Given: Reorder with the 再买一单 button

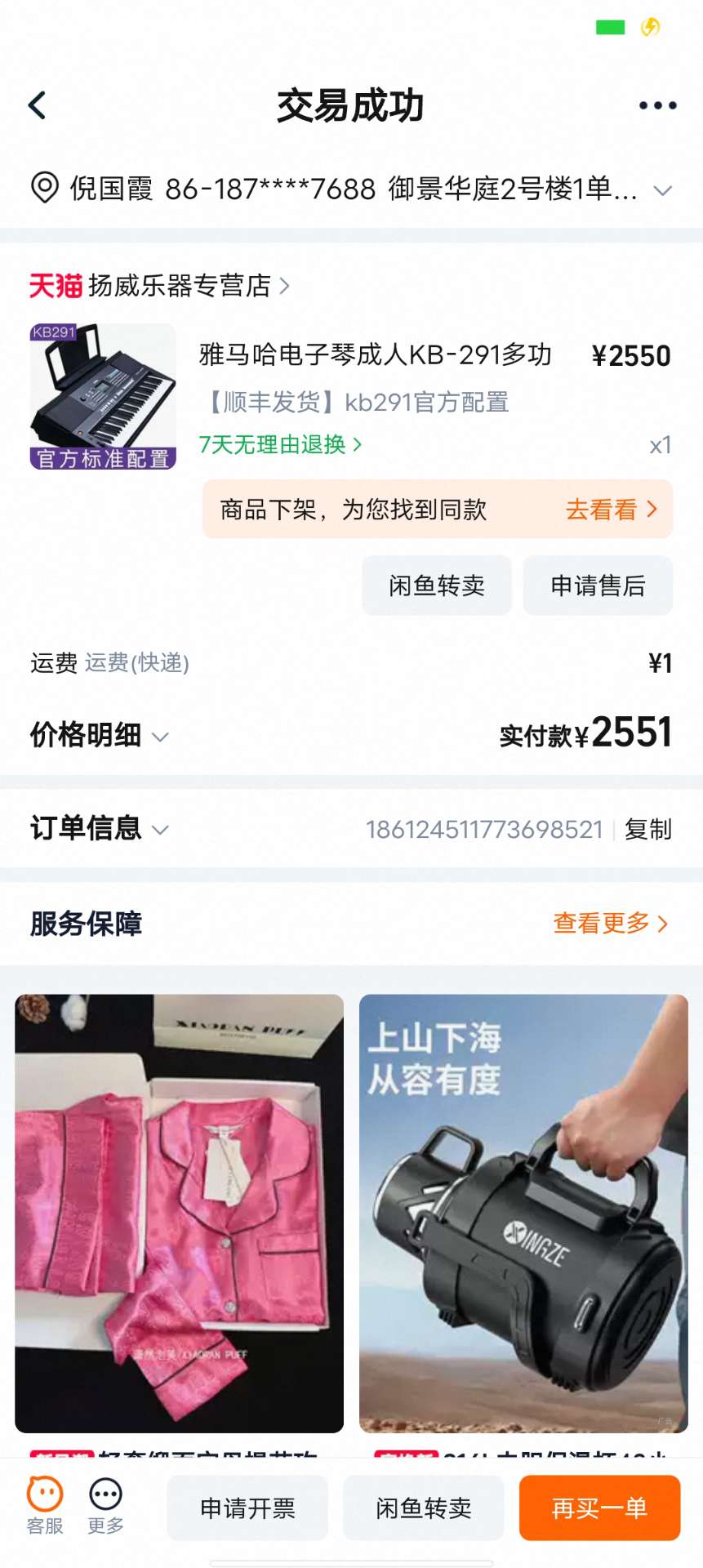Looking at the screenshot, I should (599, 1508).
